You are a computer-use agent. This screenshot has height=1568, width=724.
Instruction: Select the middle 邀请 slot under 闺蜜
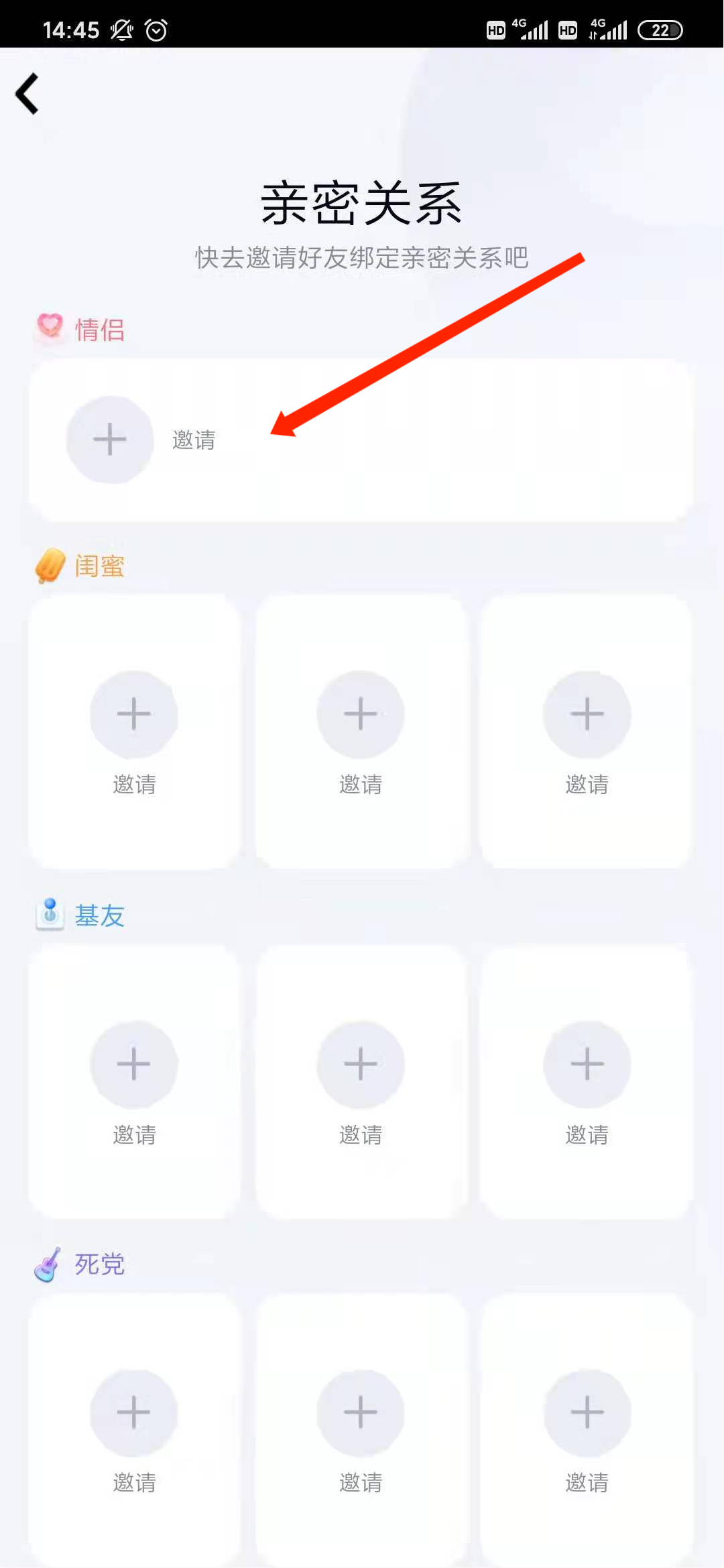coord(361,714)
